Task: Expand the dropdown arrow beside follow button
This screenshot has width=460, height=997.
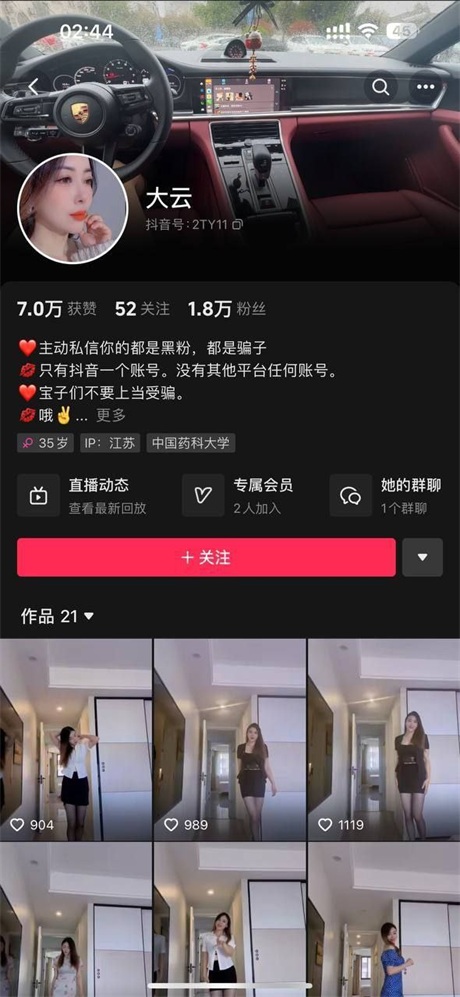Action: coord(422,557)
